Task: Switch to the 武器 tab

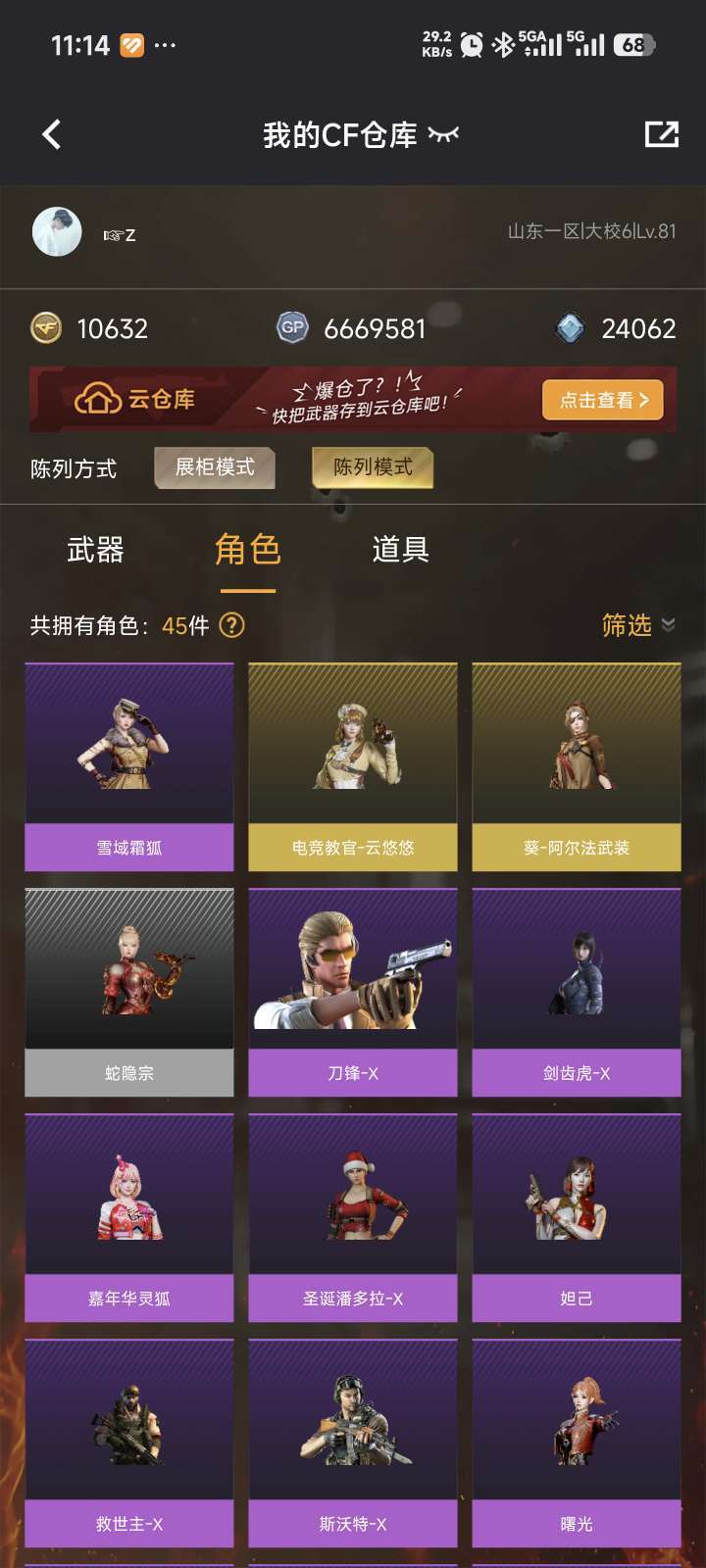Action: pos(93,552)
